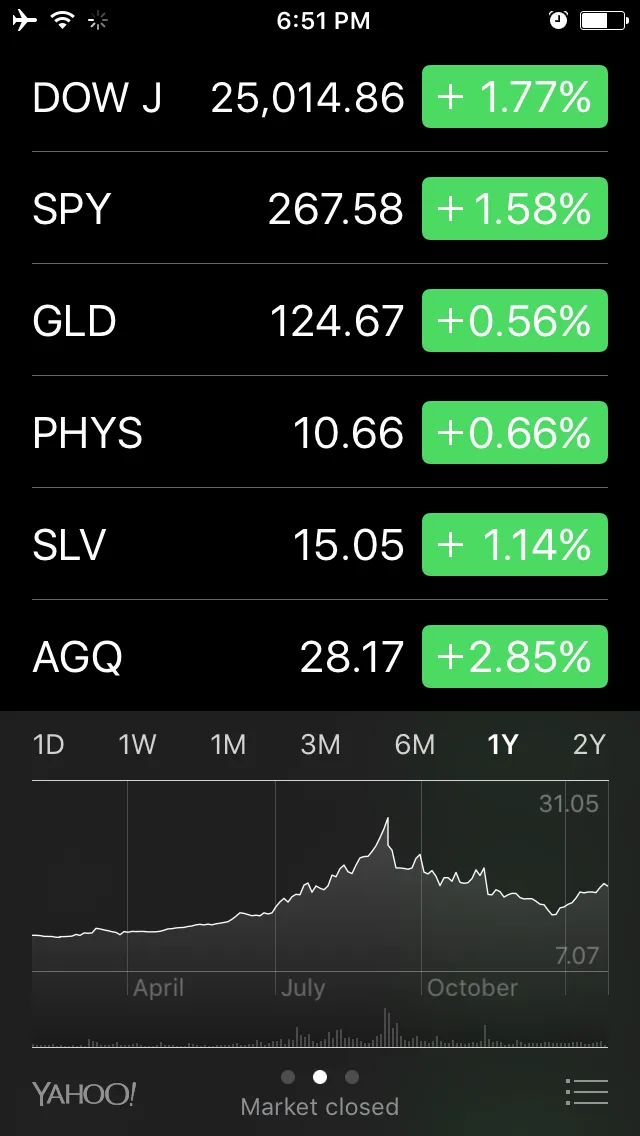
Task: Toggle the SPY +1.58% change badge
Action: click(515, 209)
